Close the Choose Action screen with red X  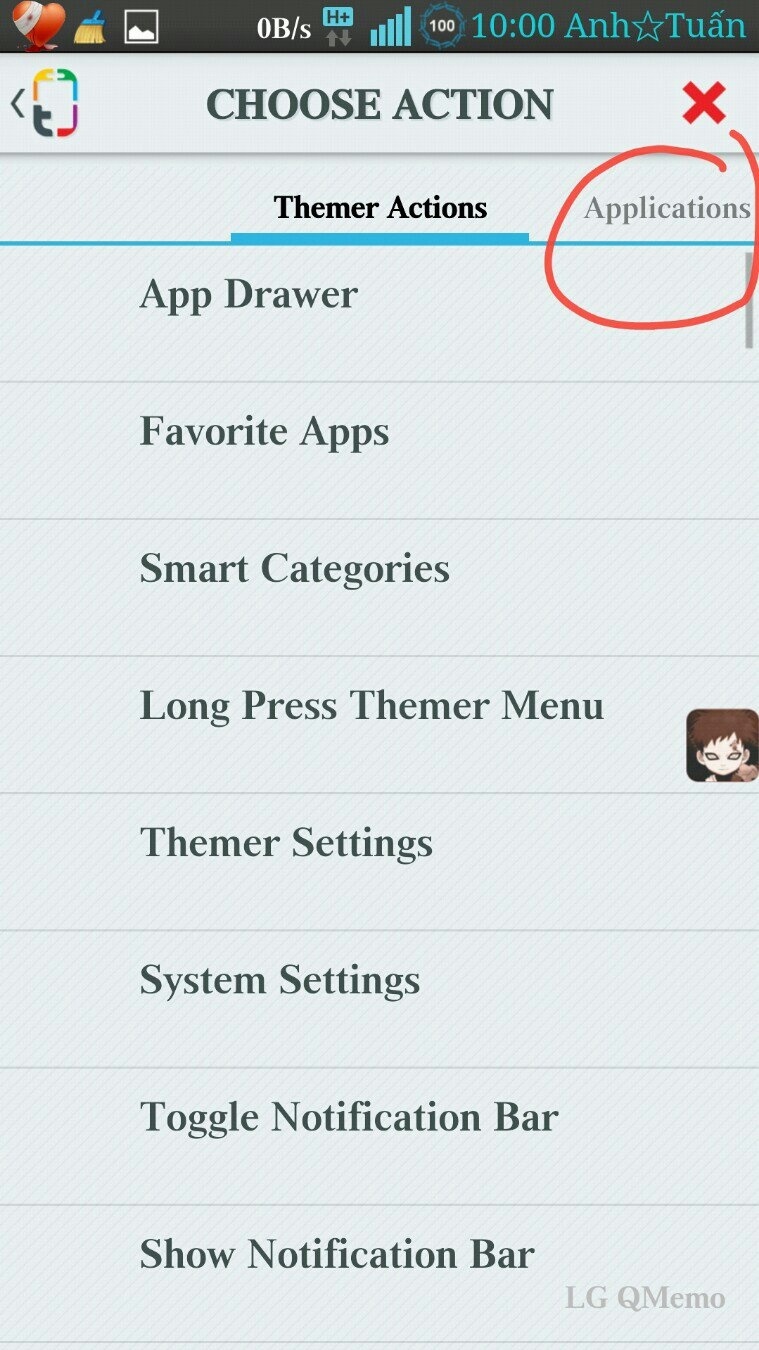pos(704,103)
